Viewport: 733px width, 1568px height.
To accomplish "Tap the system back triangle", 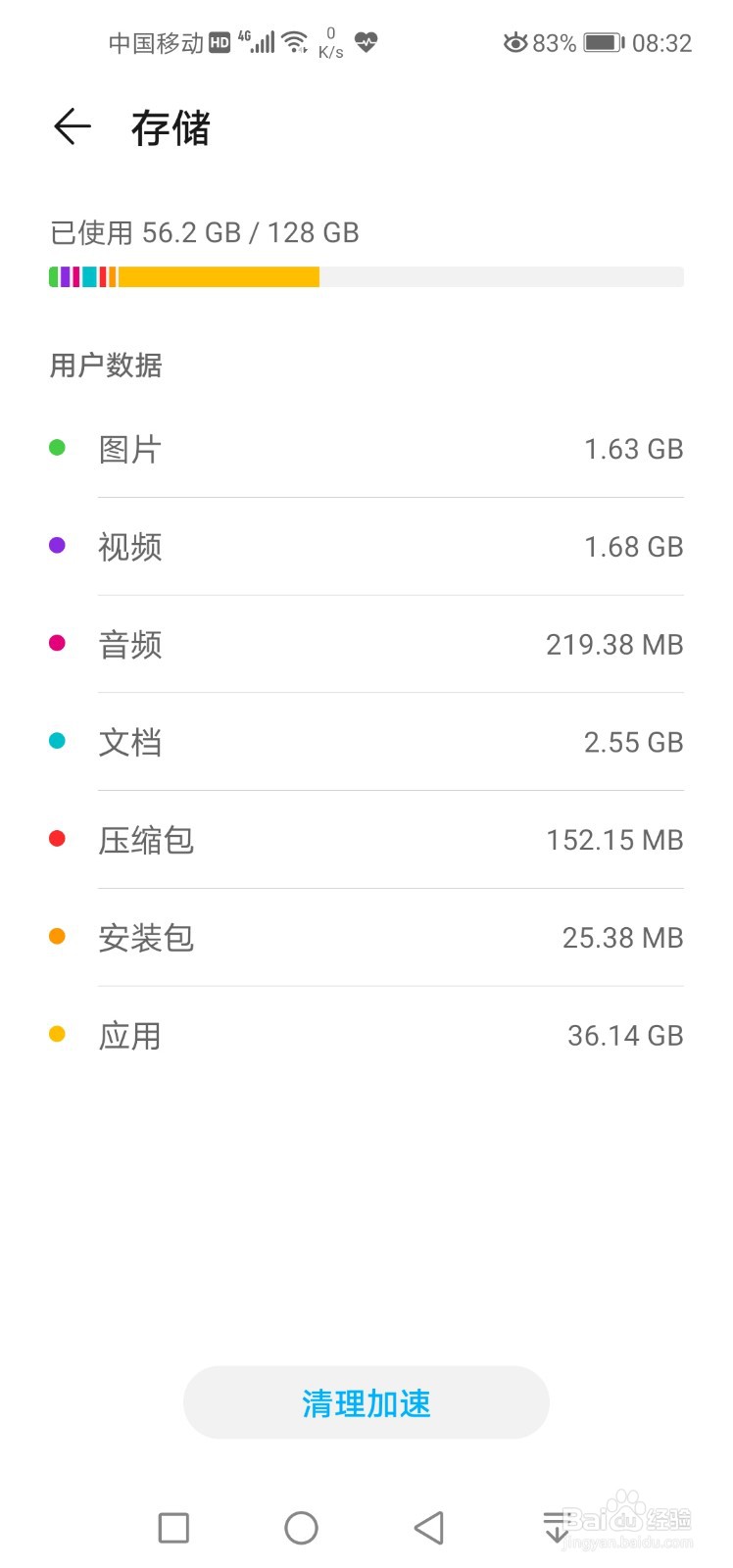I will tap(428, 1528).
